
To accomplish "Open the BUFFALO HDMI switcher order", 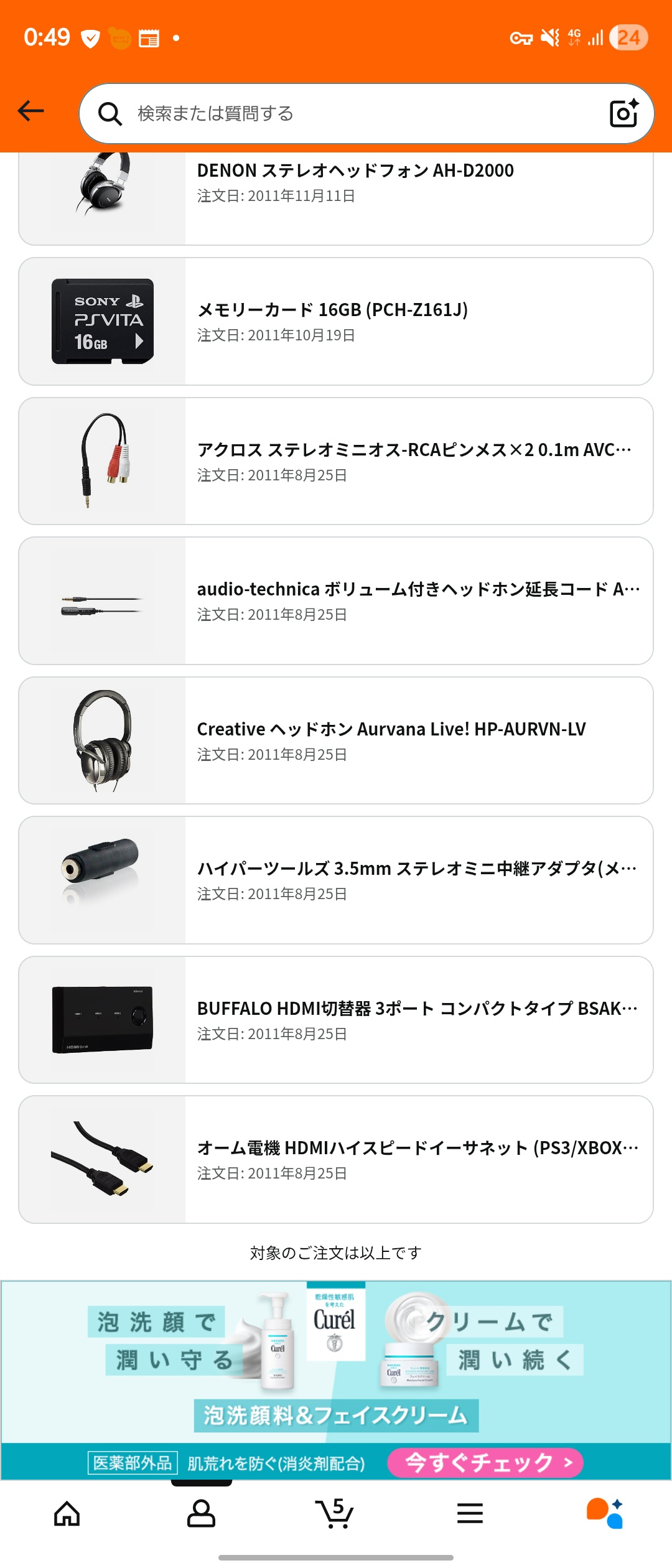I will 336,1020.
